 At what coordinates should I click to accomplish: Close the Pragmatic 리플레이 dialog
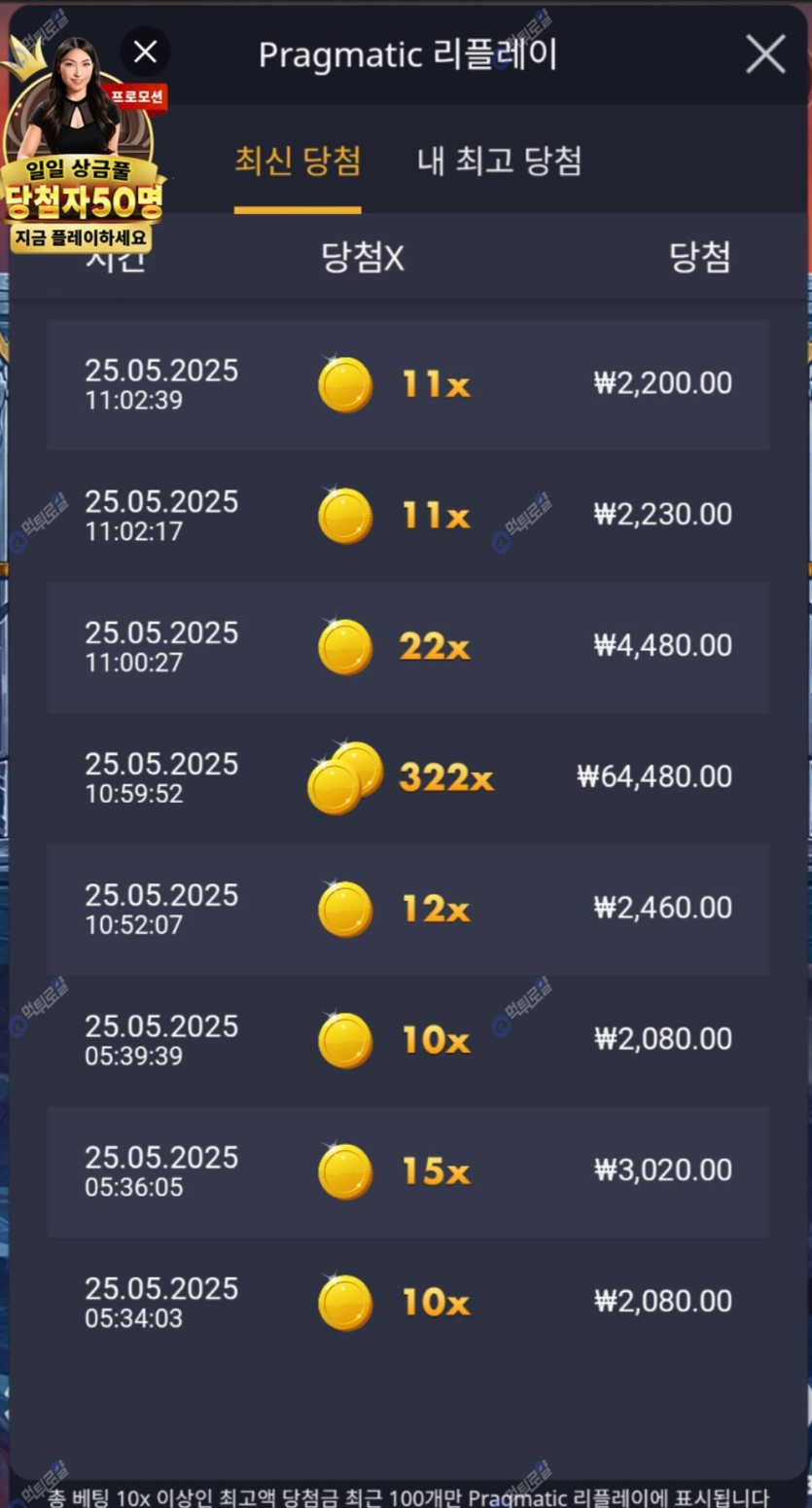[765, 54]
